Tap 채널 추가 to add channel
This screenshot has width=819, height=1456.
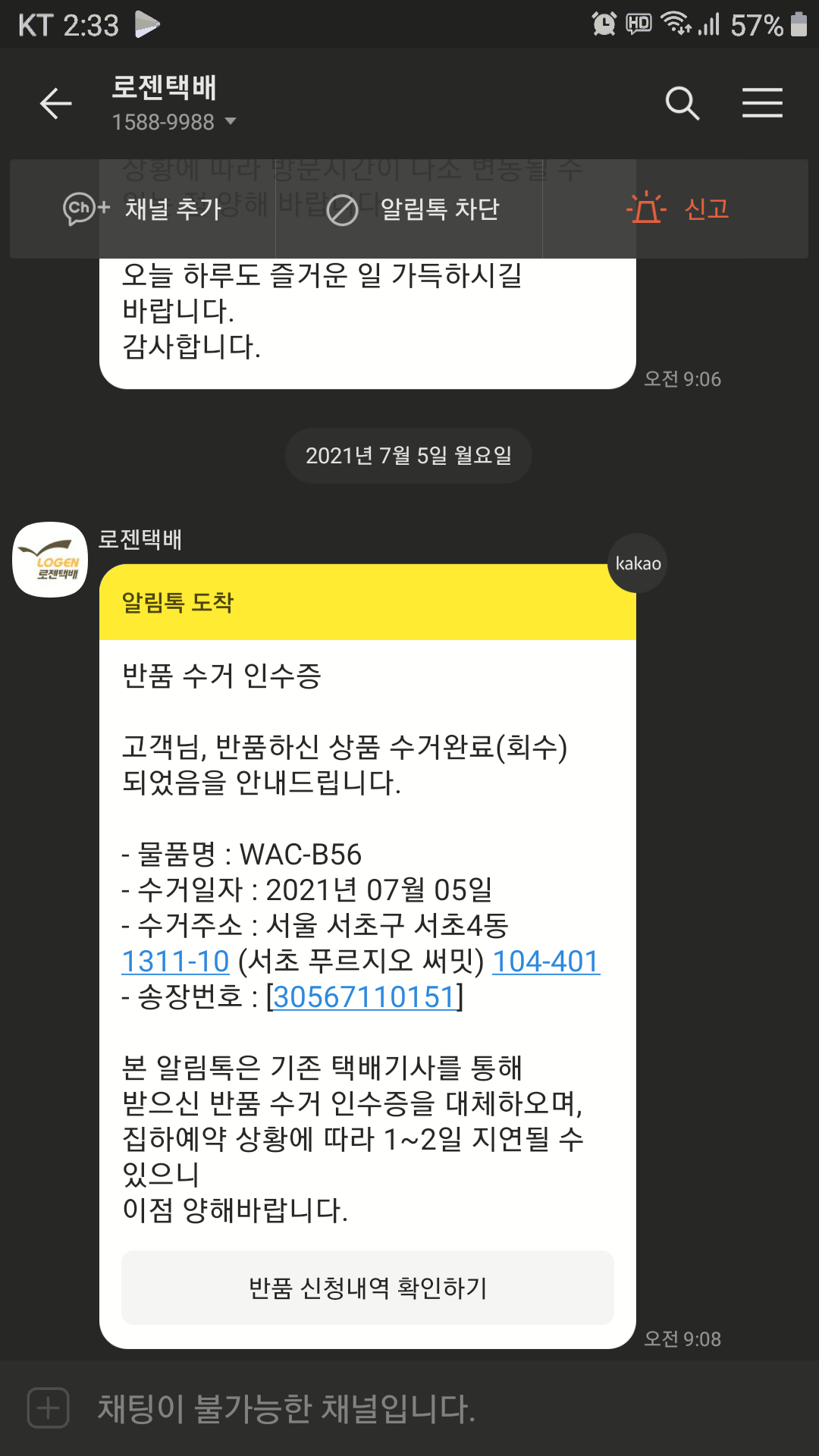coord(143,209)
